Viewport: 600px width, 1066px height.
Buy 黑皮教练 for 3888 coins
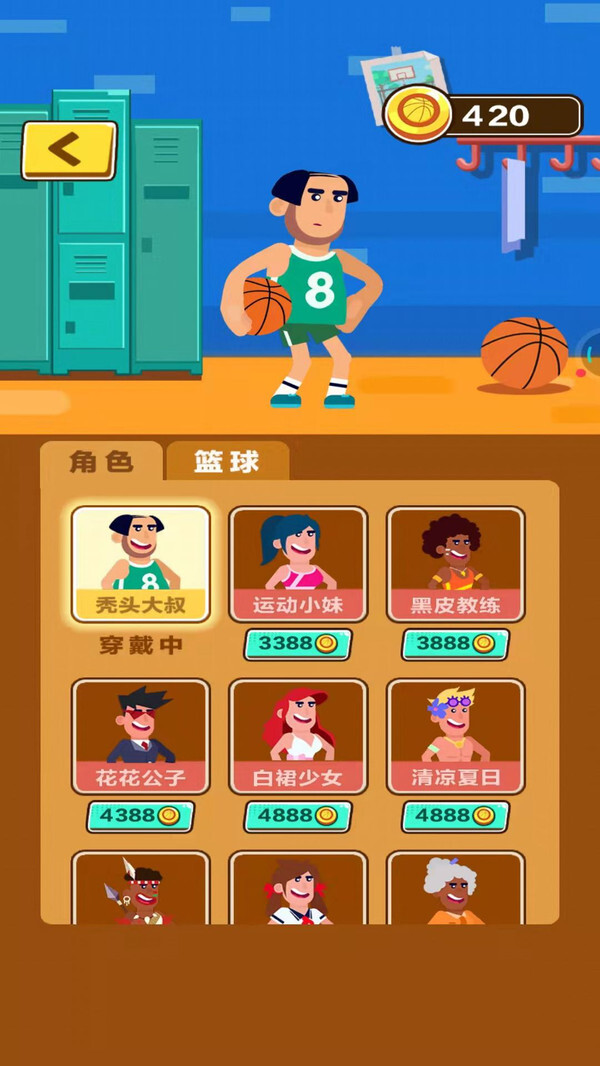(x=455, y=644)
